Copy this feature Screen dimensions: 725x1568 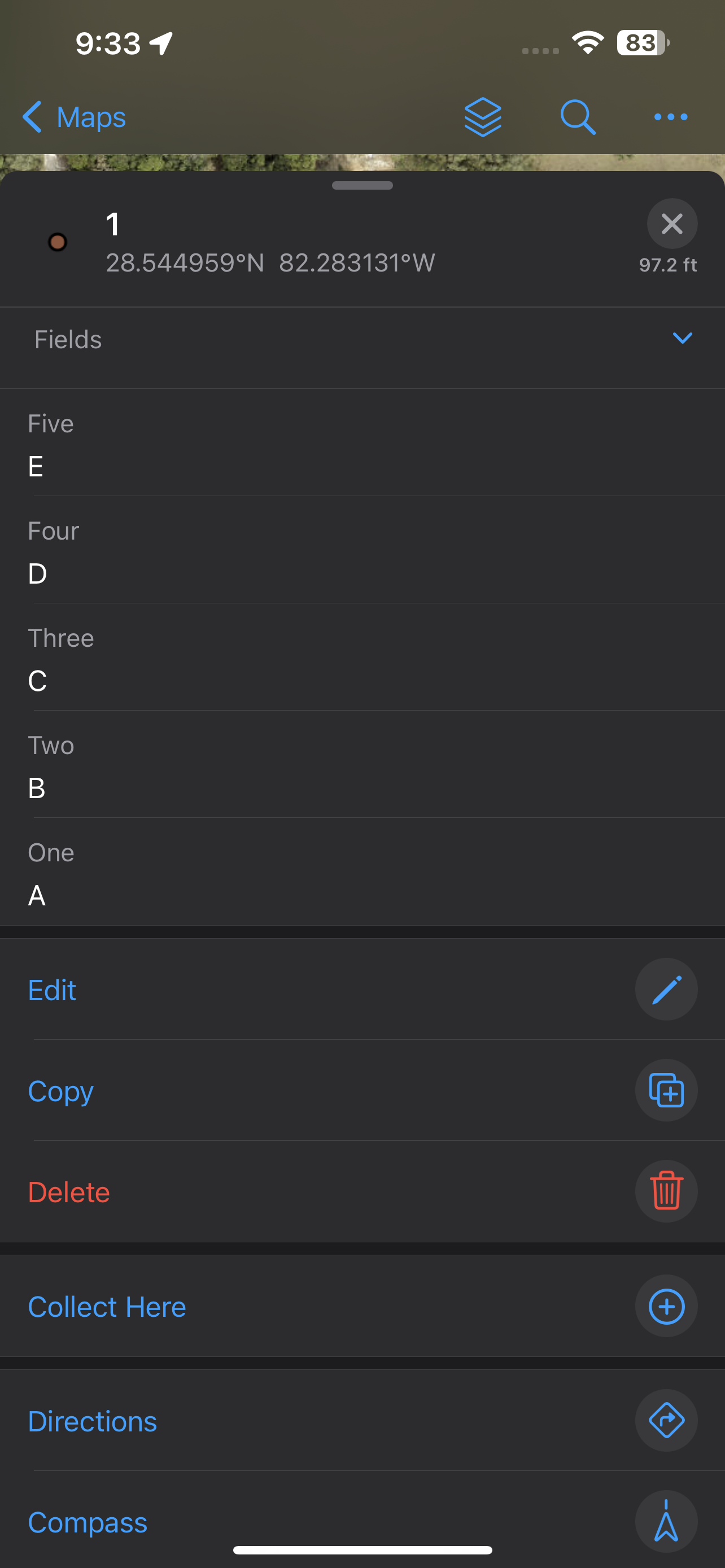666,1090
